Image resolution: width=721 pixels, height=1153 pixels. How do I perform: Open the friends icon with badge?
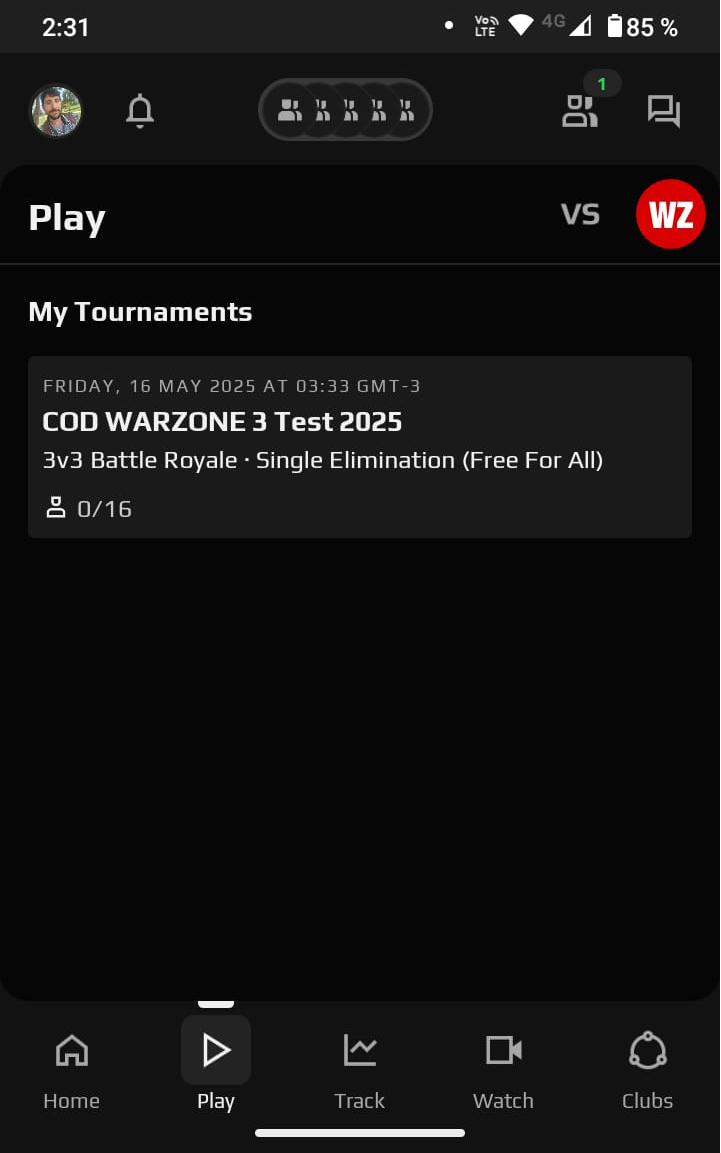point(580,110)
